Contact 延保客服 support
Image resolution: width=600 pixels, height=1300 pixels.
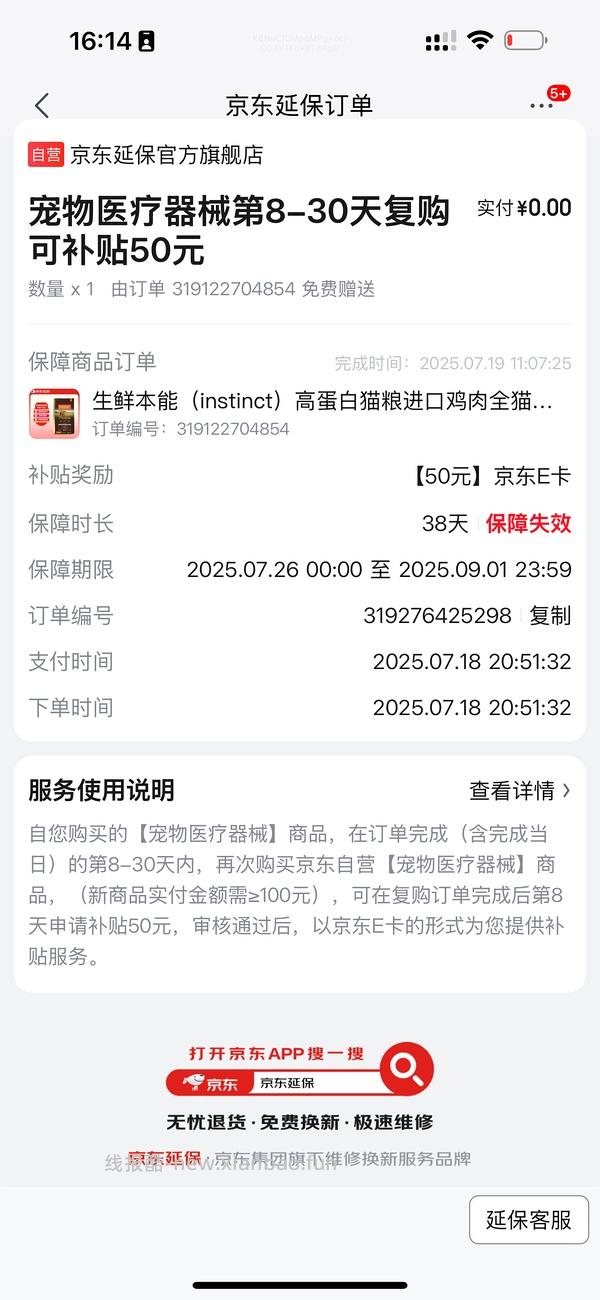529,1220
